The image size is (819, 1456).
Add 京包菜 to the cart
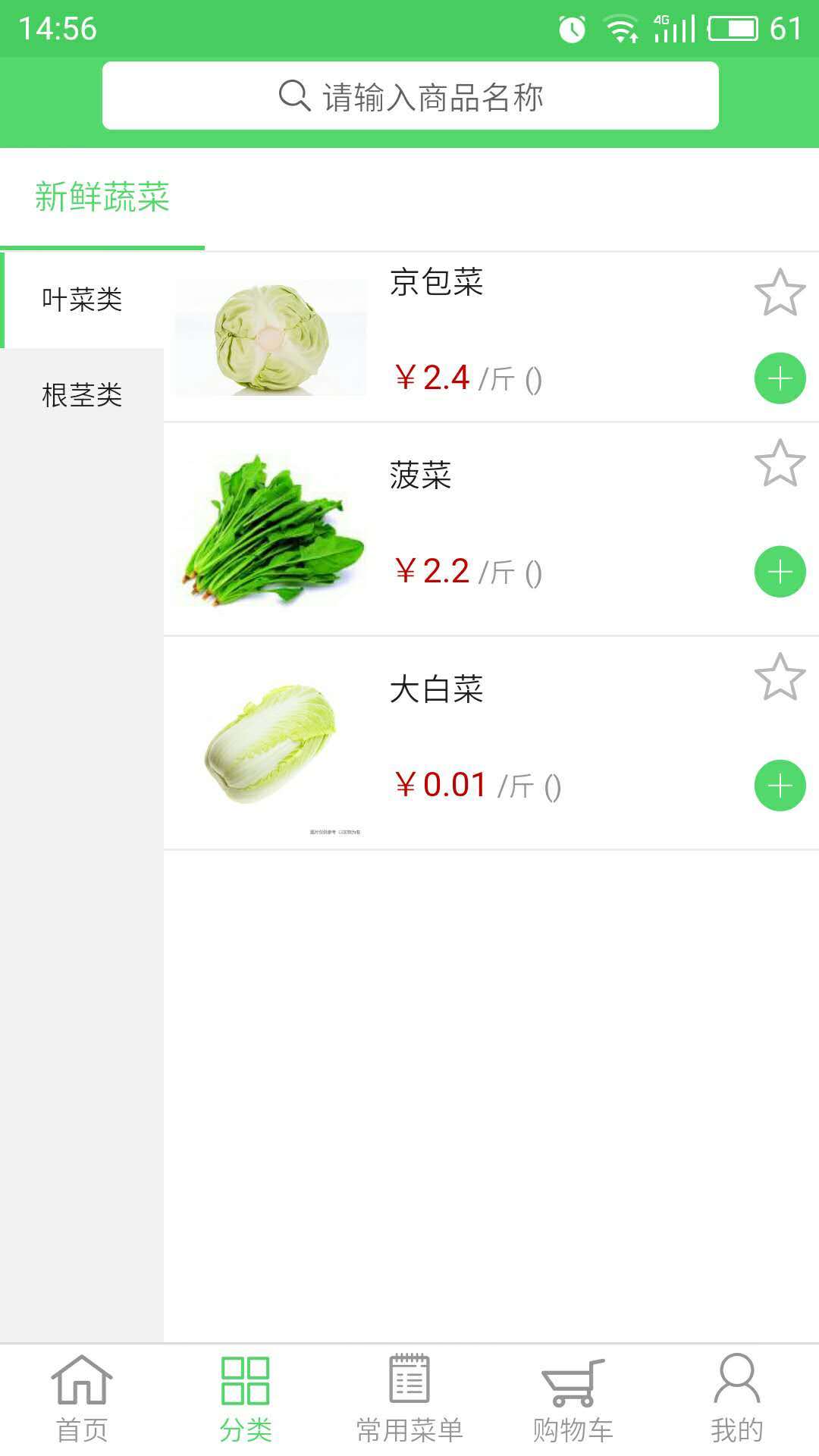(x=780, y=378)
